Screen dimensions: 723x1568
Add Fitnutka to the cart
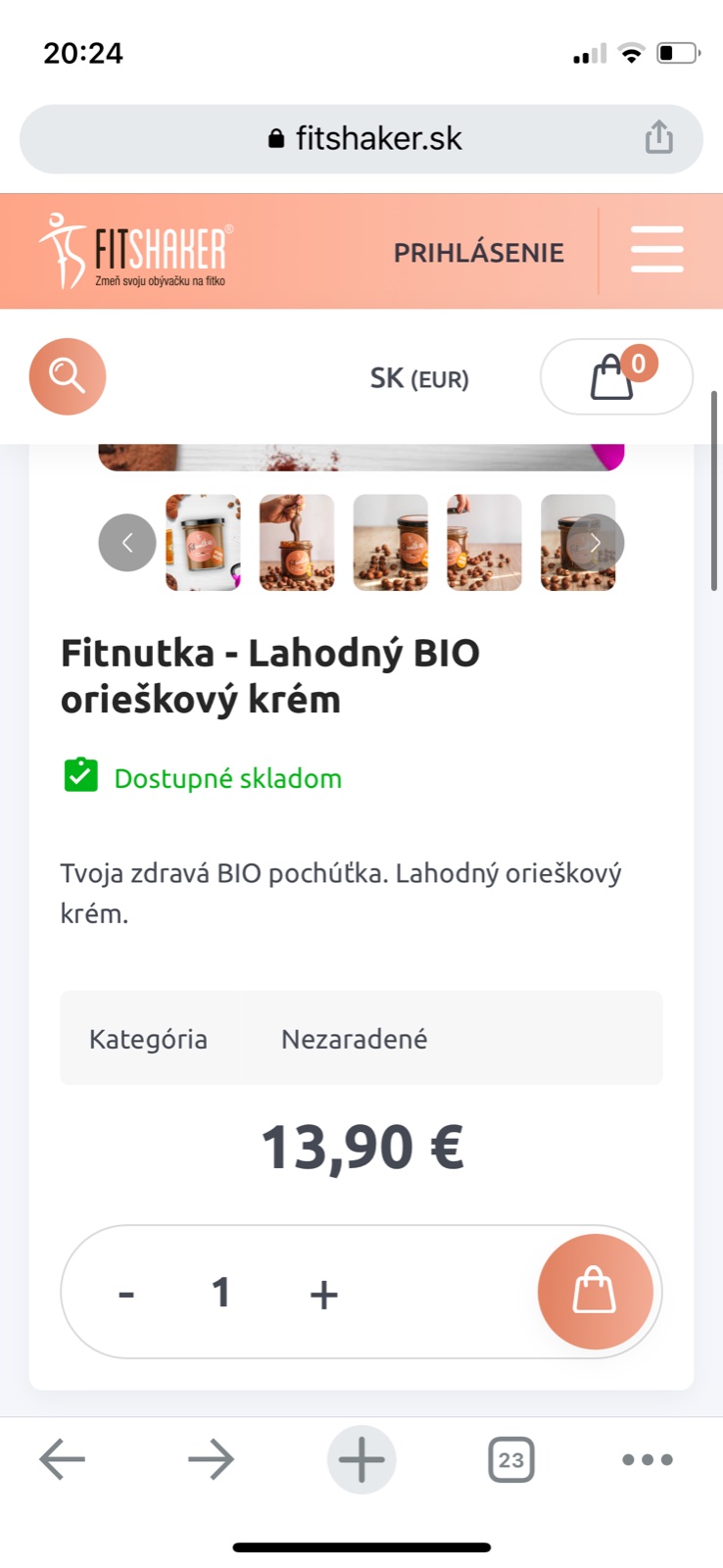coord(595,1291)
